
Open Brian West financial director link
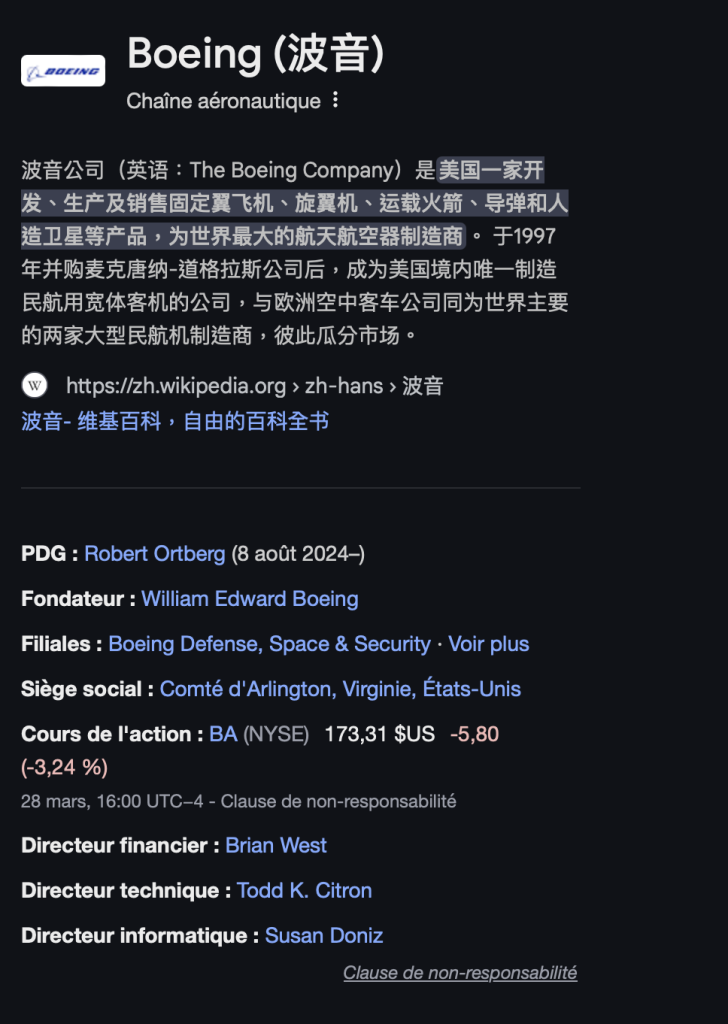[x=276, y=845]
